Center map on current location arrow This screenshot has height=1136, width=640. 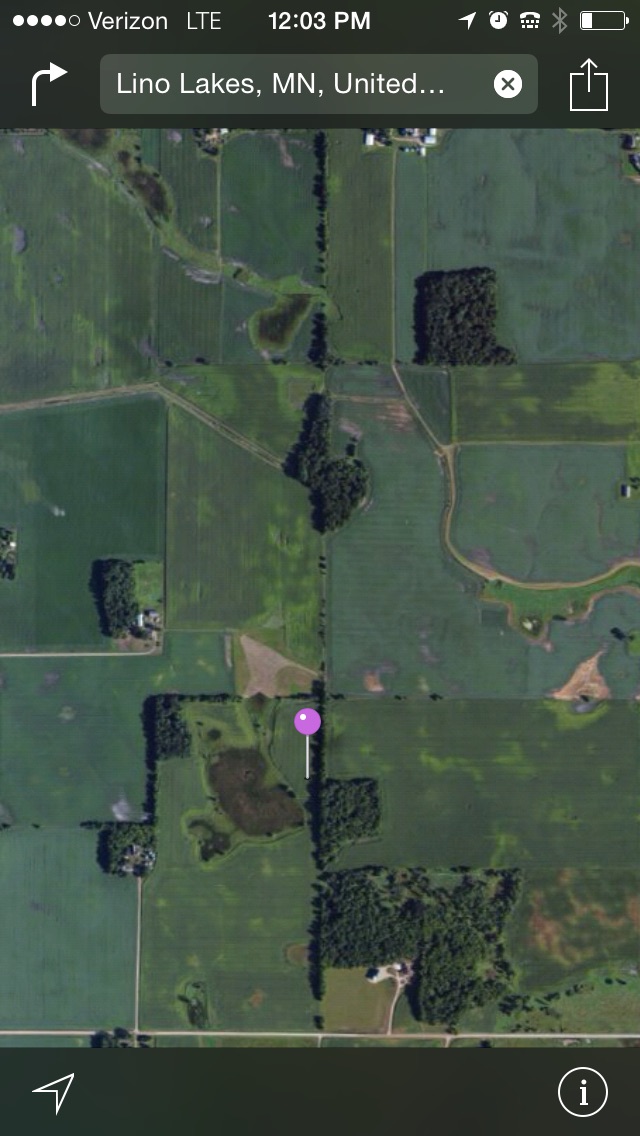54,1092
